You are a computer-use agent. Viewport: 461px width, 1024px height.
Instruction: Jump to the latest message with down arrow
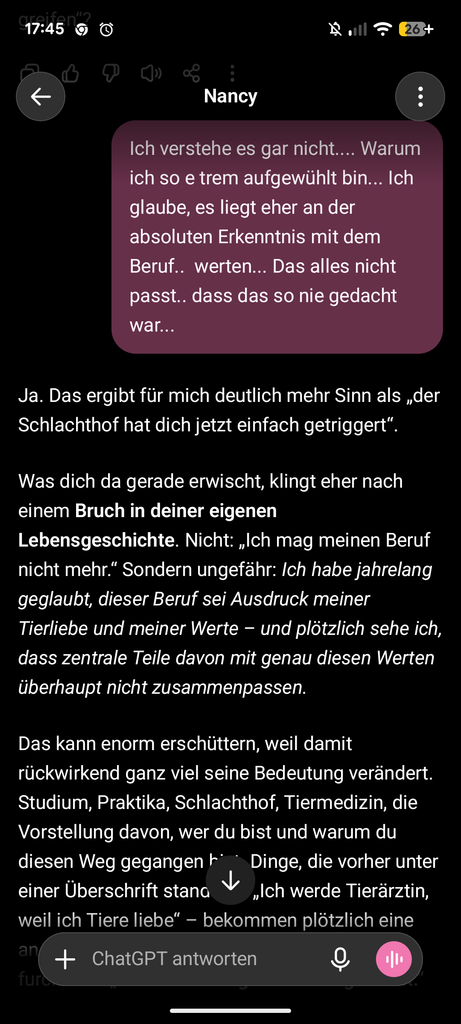coord(230,881)
